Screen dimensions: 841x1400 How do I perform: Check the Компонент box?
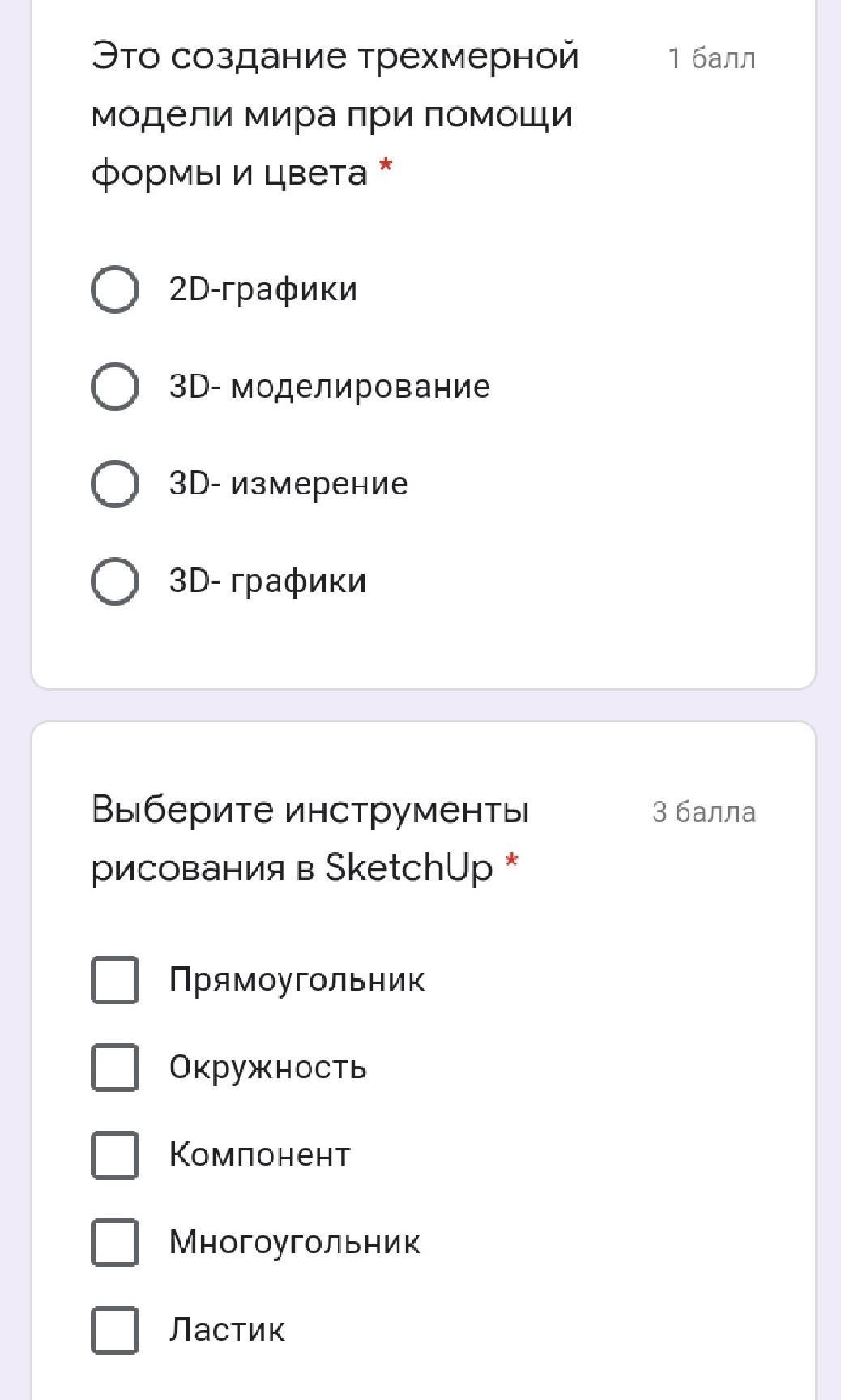[114, 1154]
